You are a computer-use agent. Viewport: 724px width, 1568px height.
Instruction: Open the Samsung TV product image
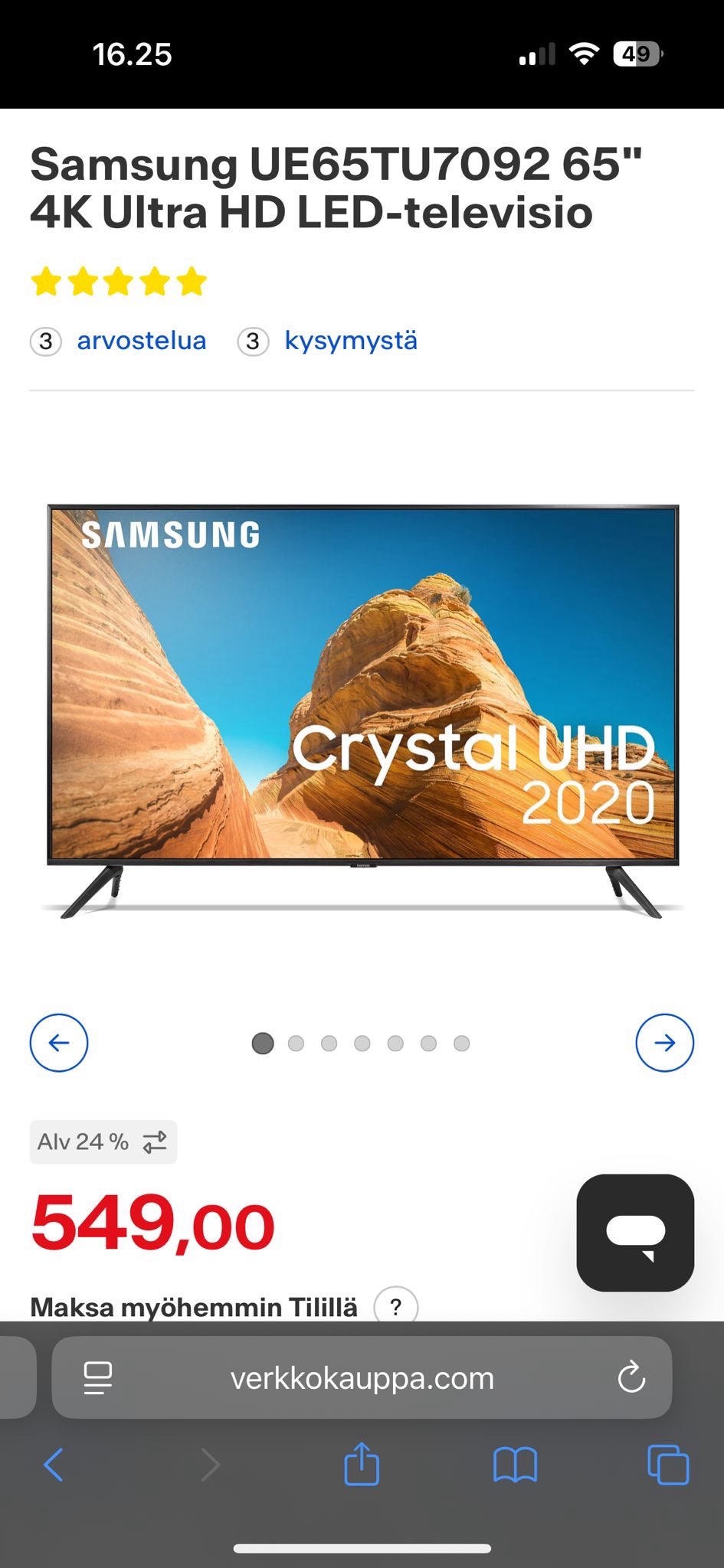[362, 708]
